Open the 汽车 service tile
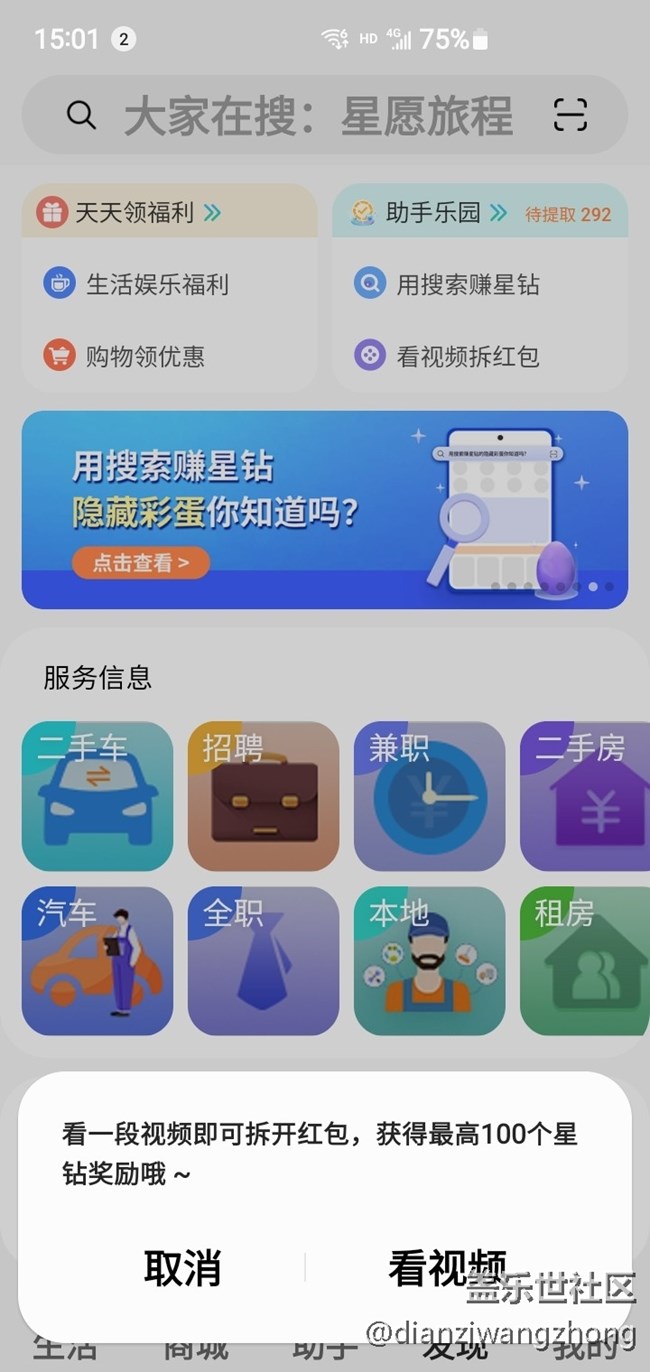The width and height of the screenshot is (650, 1372). click(97, 961)
